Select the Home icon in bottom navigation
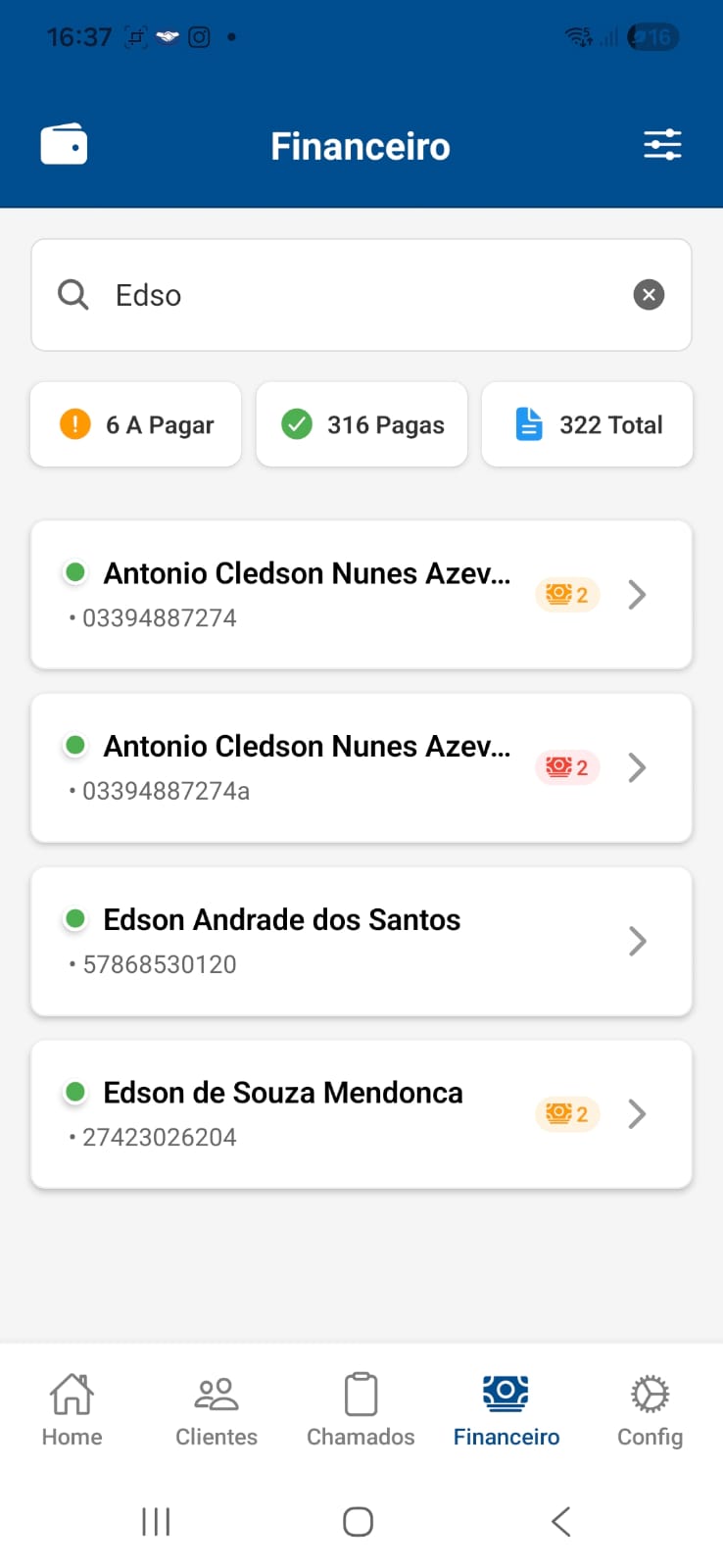Image resolution: width=723 pixels, height=1568 pixels. tap(72, 1392)
